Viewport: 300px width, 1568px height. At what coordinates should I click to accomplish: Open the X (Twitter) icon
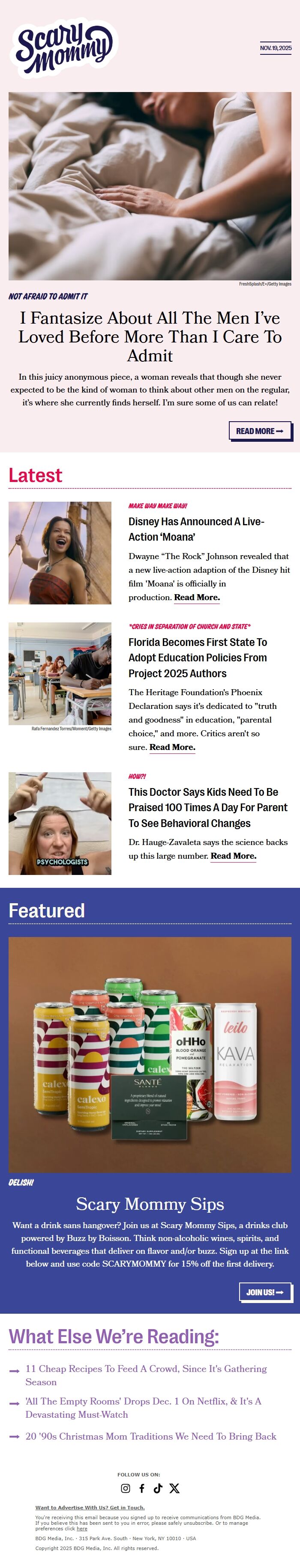[x=174, y=1488]
